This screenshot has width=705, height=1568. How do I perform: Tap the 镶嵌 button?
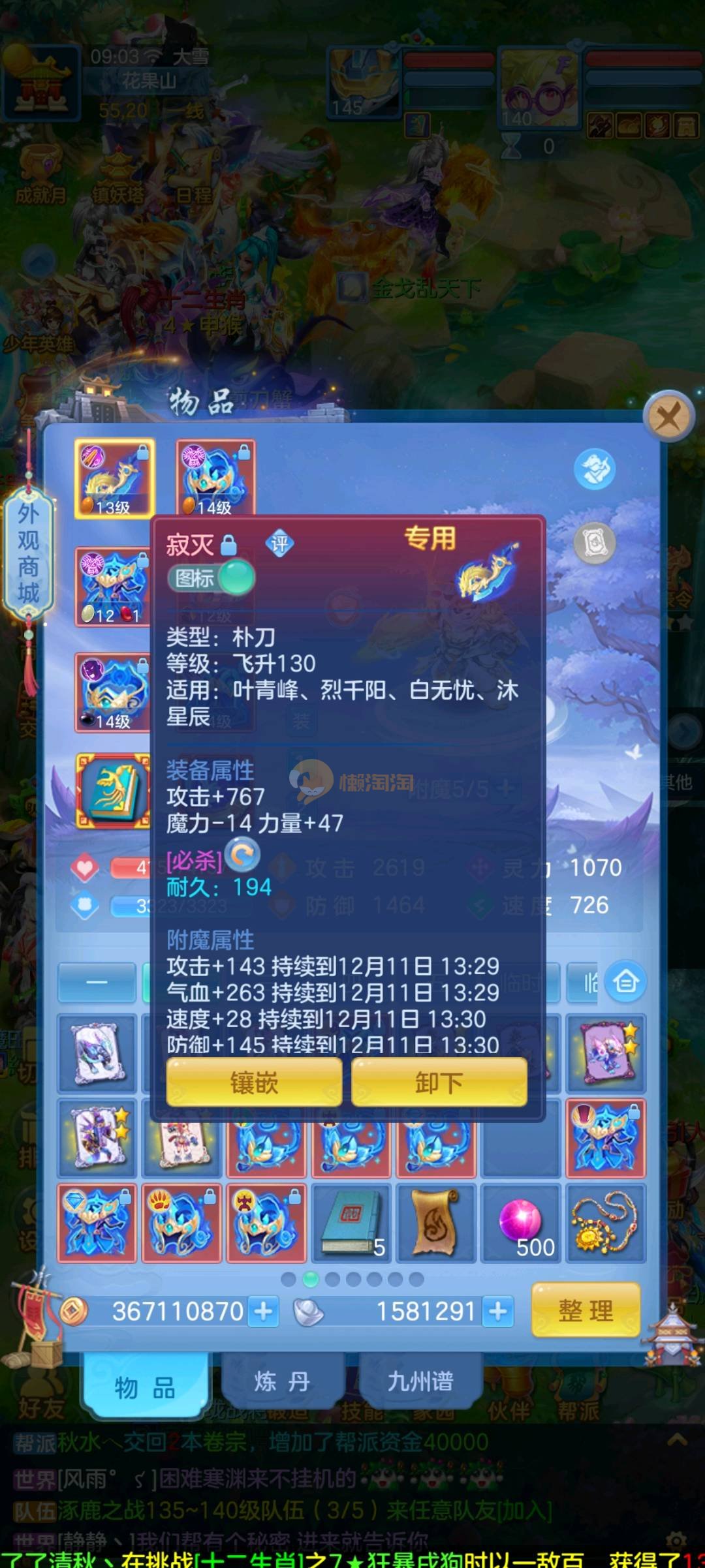254,1083
